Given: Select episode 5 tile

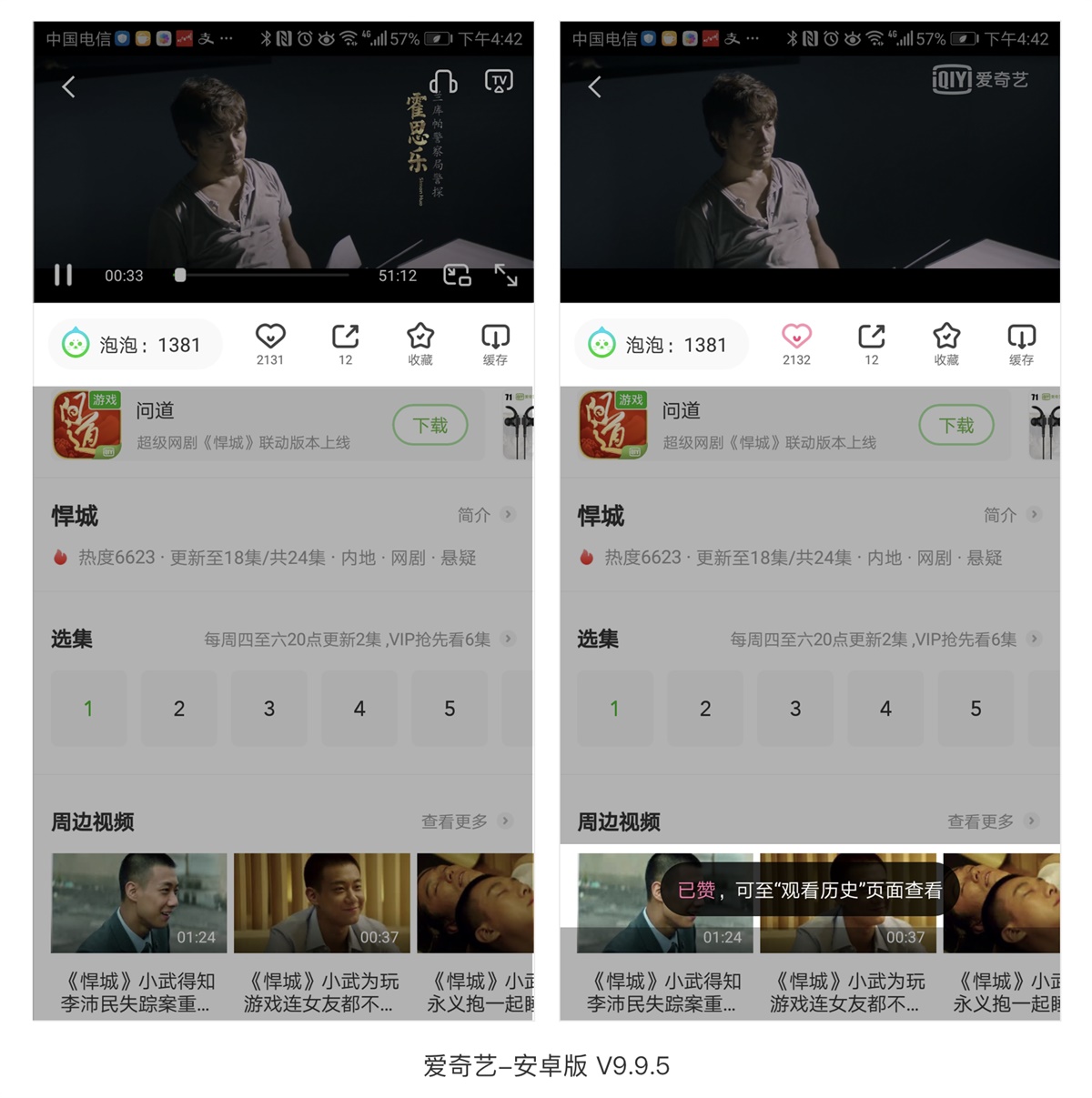Looking at the screenshot, I should 449,708.
